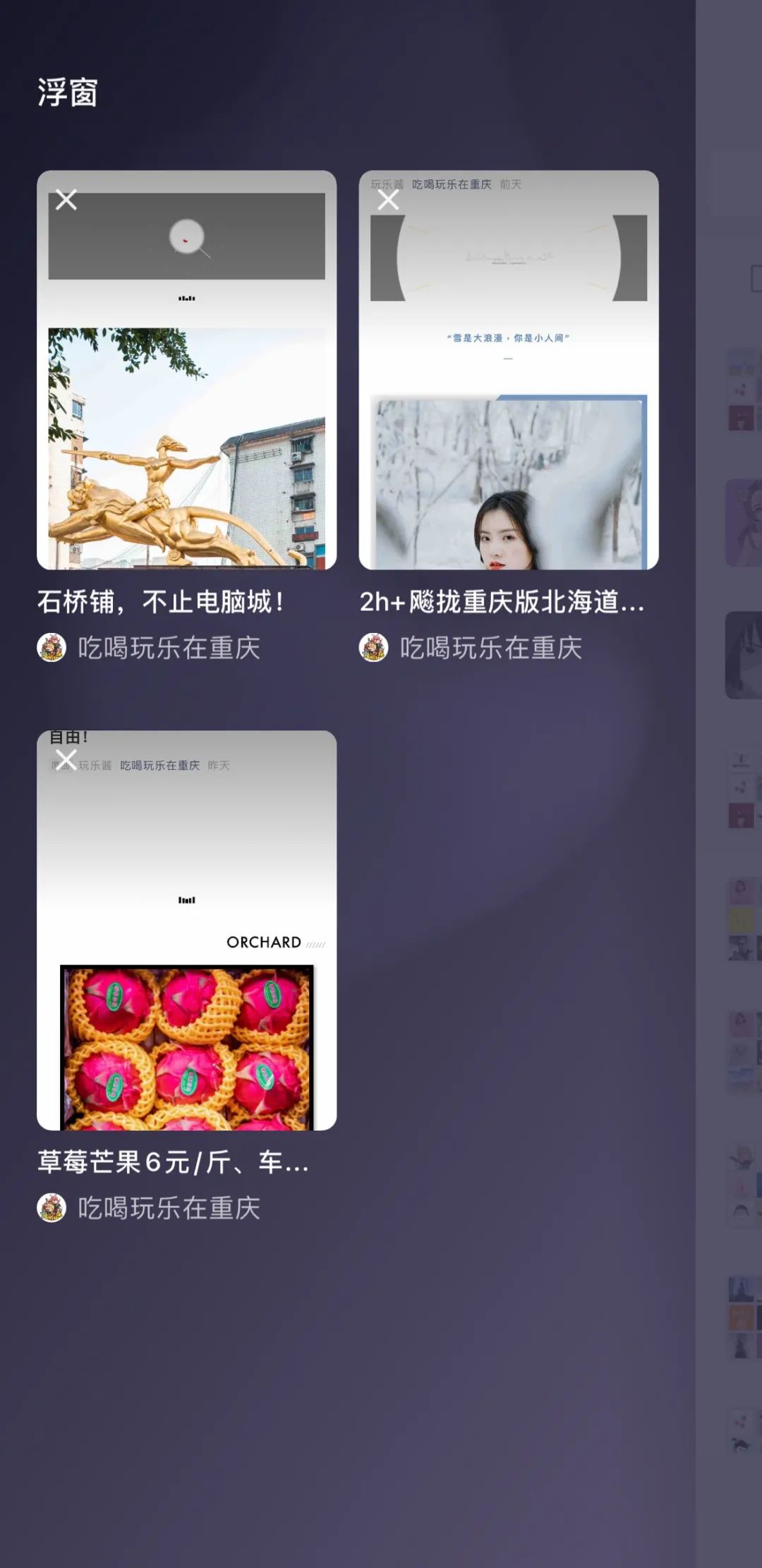Open the 草莓芒果6元/斤 article
This screenshot has width=762, height=1568.
(x=172, y=1164)
